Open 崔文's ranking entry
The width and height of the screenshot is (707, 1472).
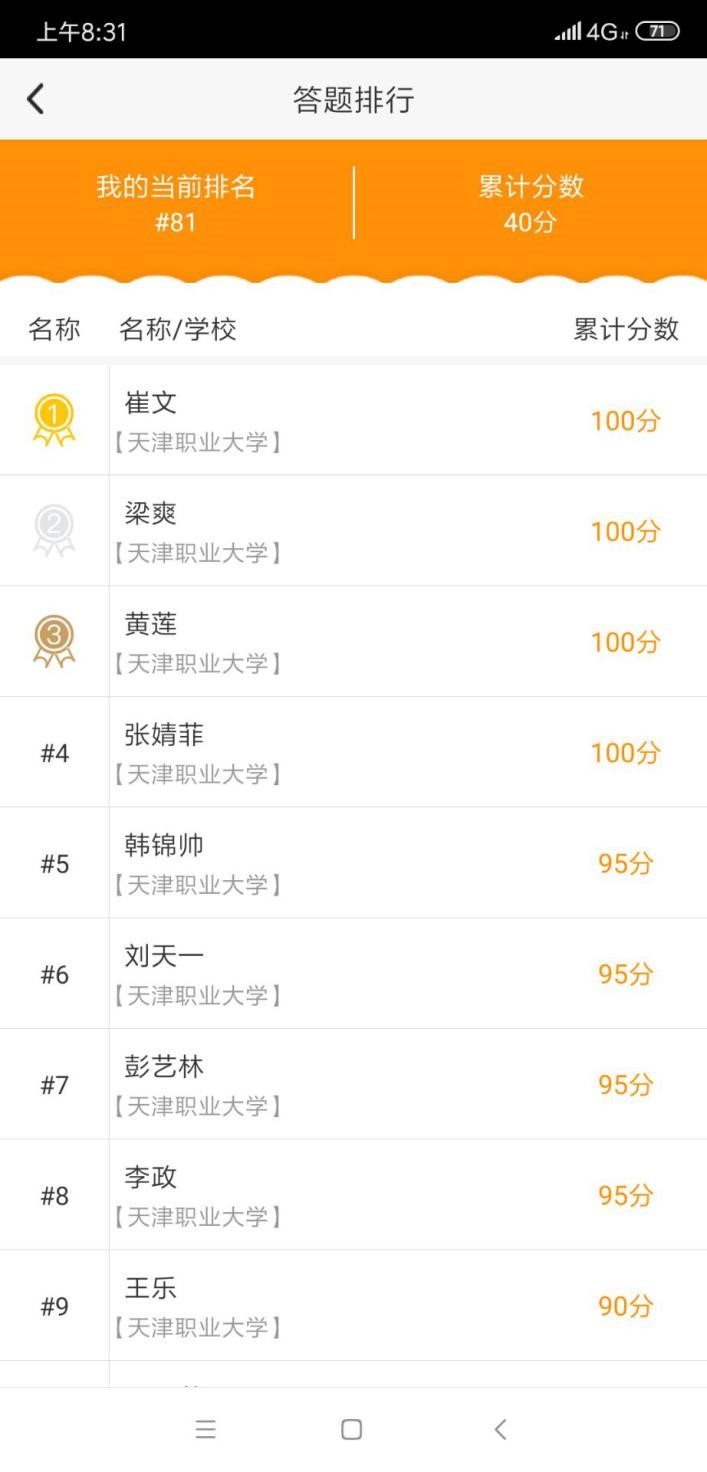tap(353, 420)
